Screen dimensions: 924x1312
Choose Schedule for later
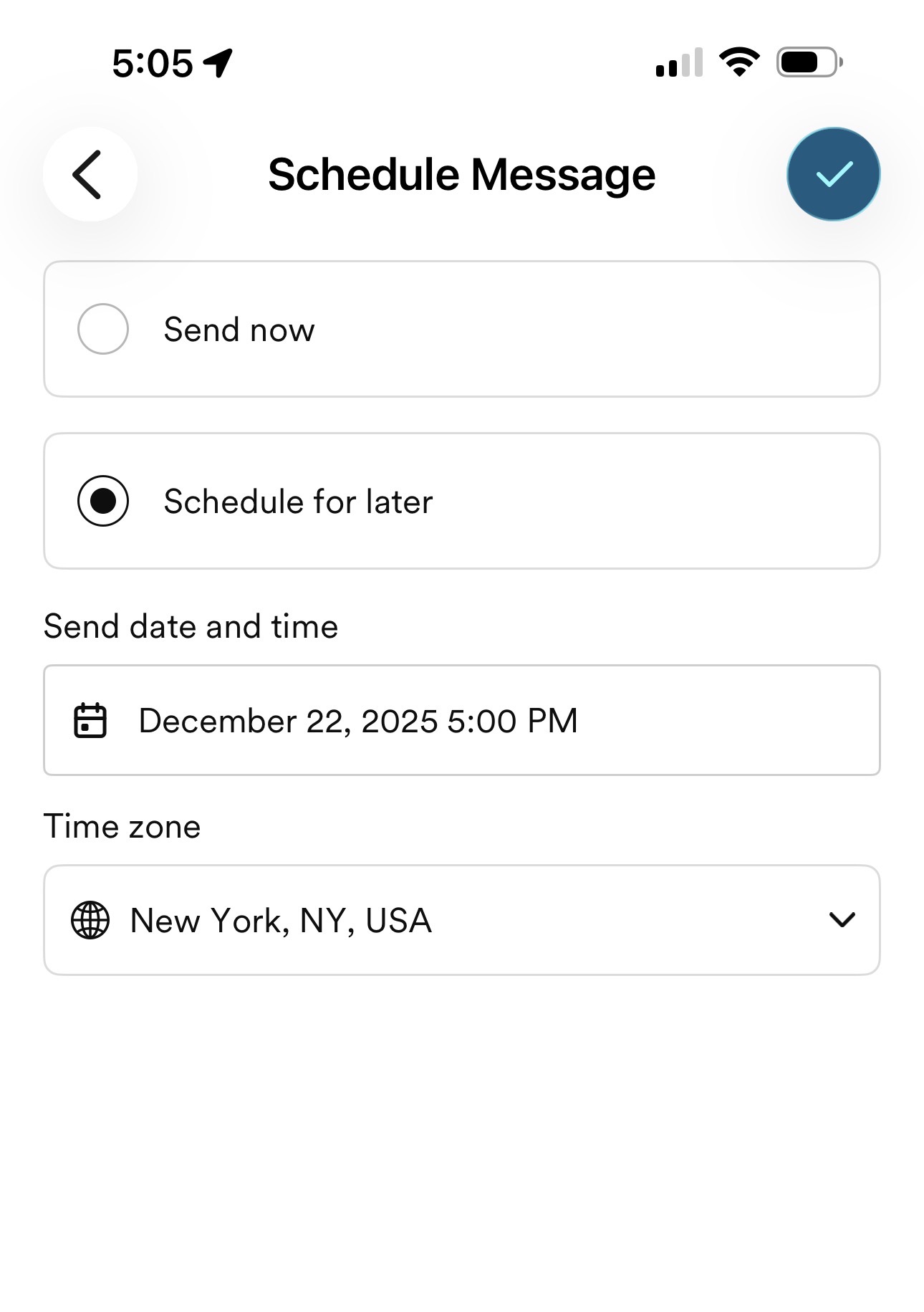[103, 501]
